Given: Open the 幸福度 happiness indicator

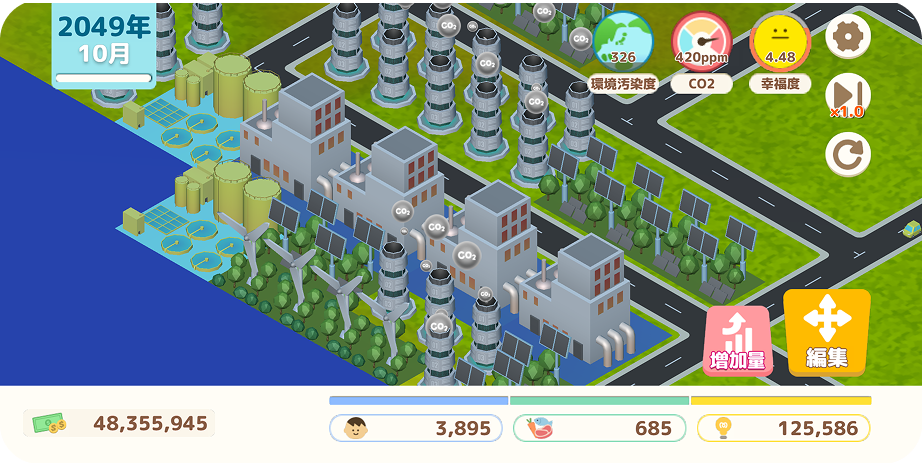Looking at the screenshot, I should point(780,48).
